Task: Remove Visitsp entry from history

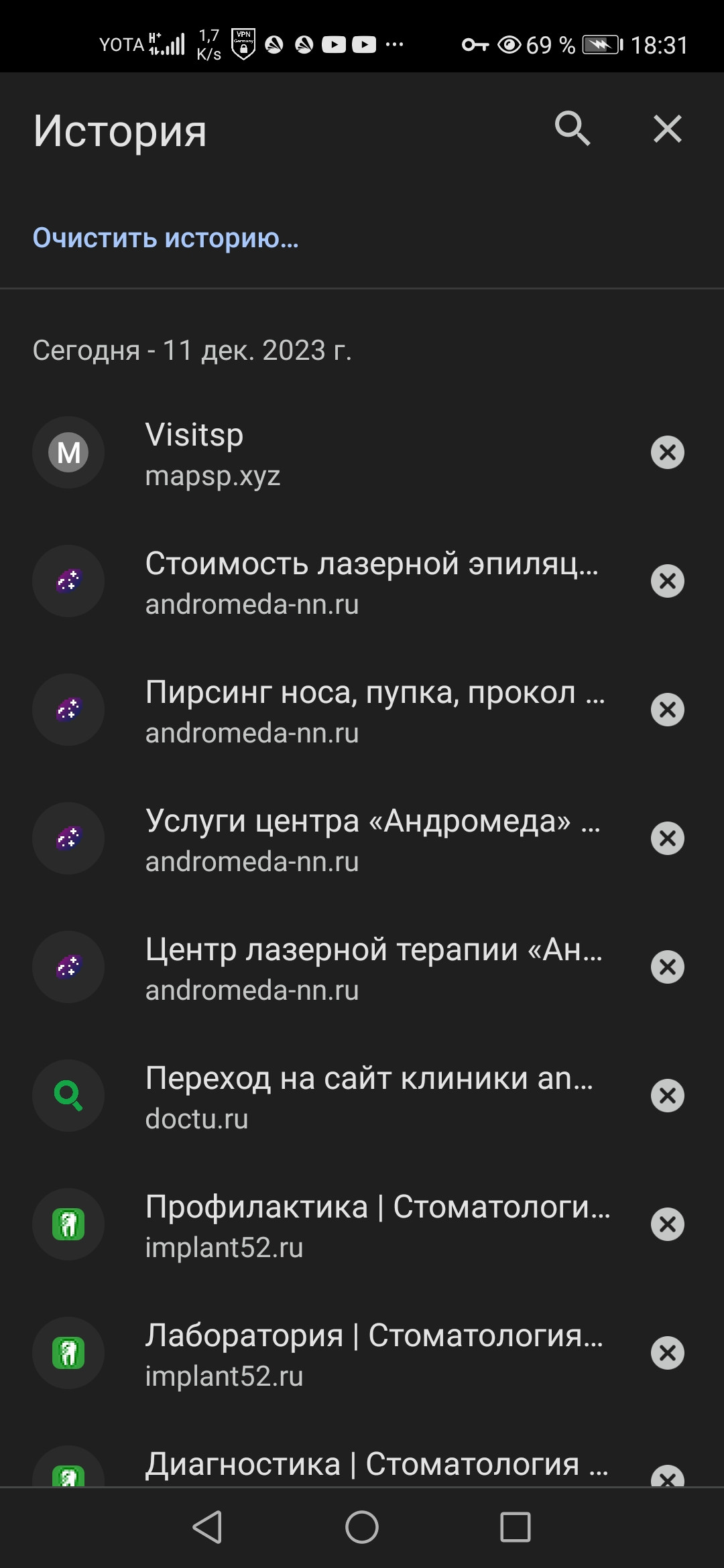Action: click(667, 452)
